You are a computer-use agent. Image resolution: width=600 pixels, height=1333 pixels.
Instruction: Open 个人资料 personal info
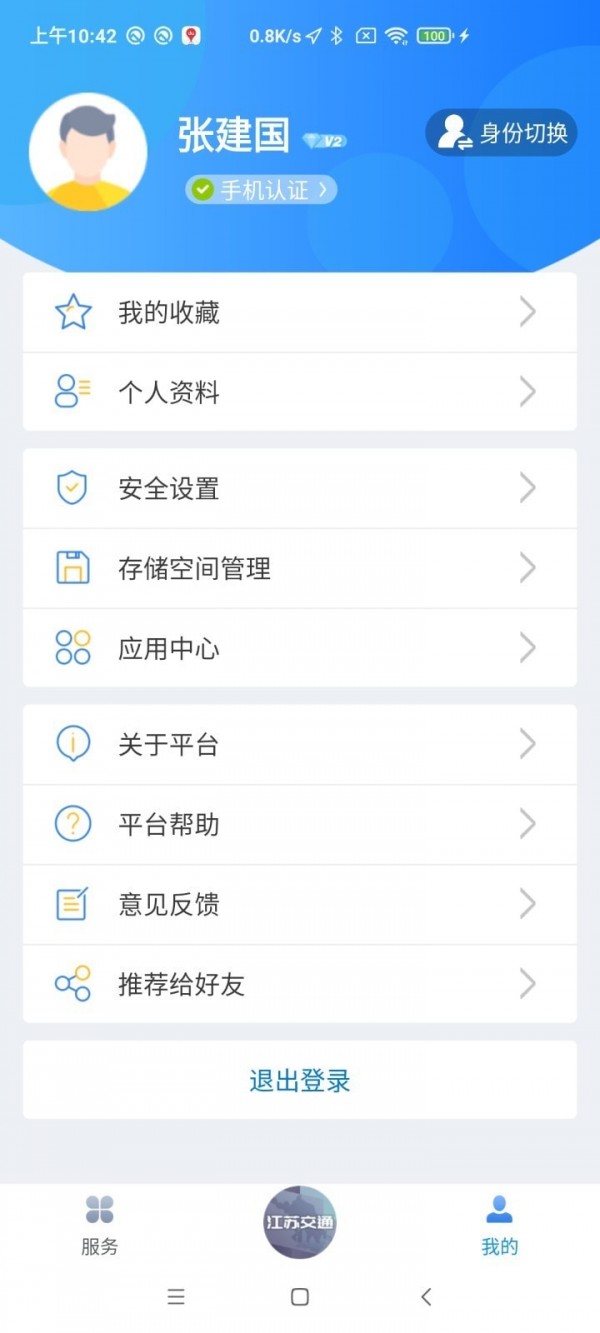pos(300,392)
